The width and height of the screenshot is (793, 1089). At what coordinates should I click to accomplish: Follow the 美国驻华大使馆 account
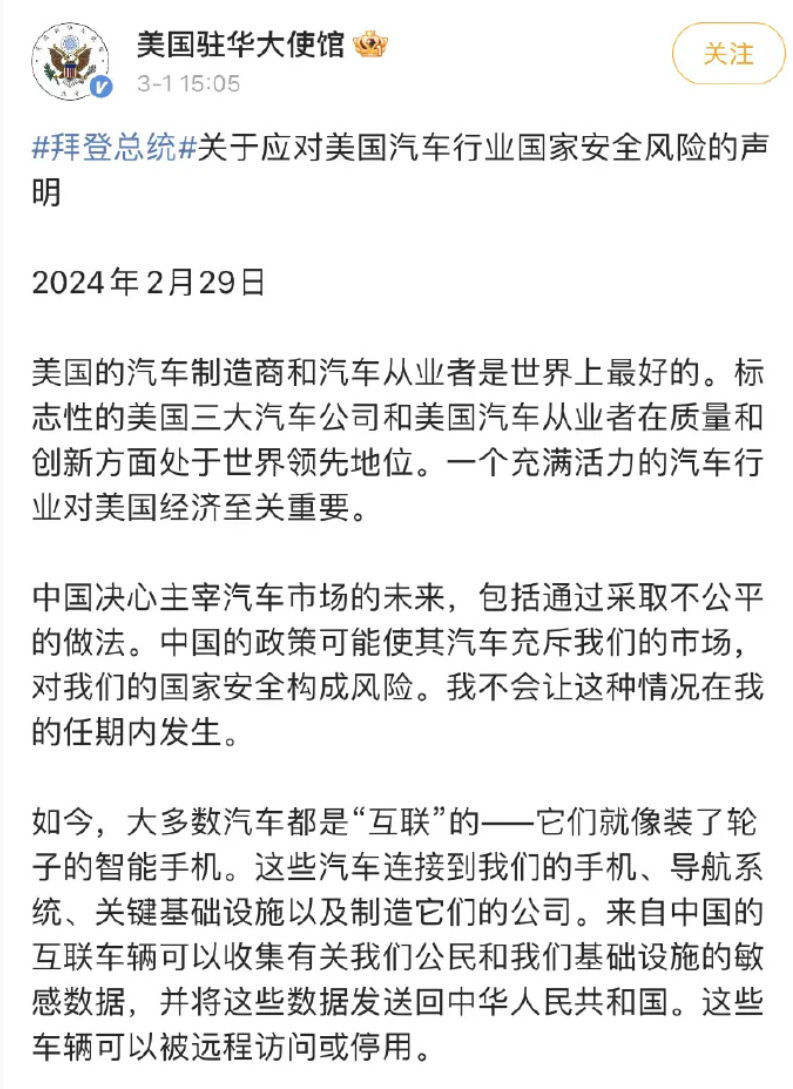coord(728,54)
